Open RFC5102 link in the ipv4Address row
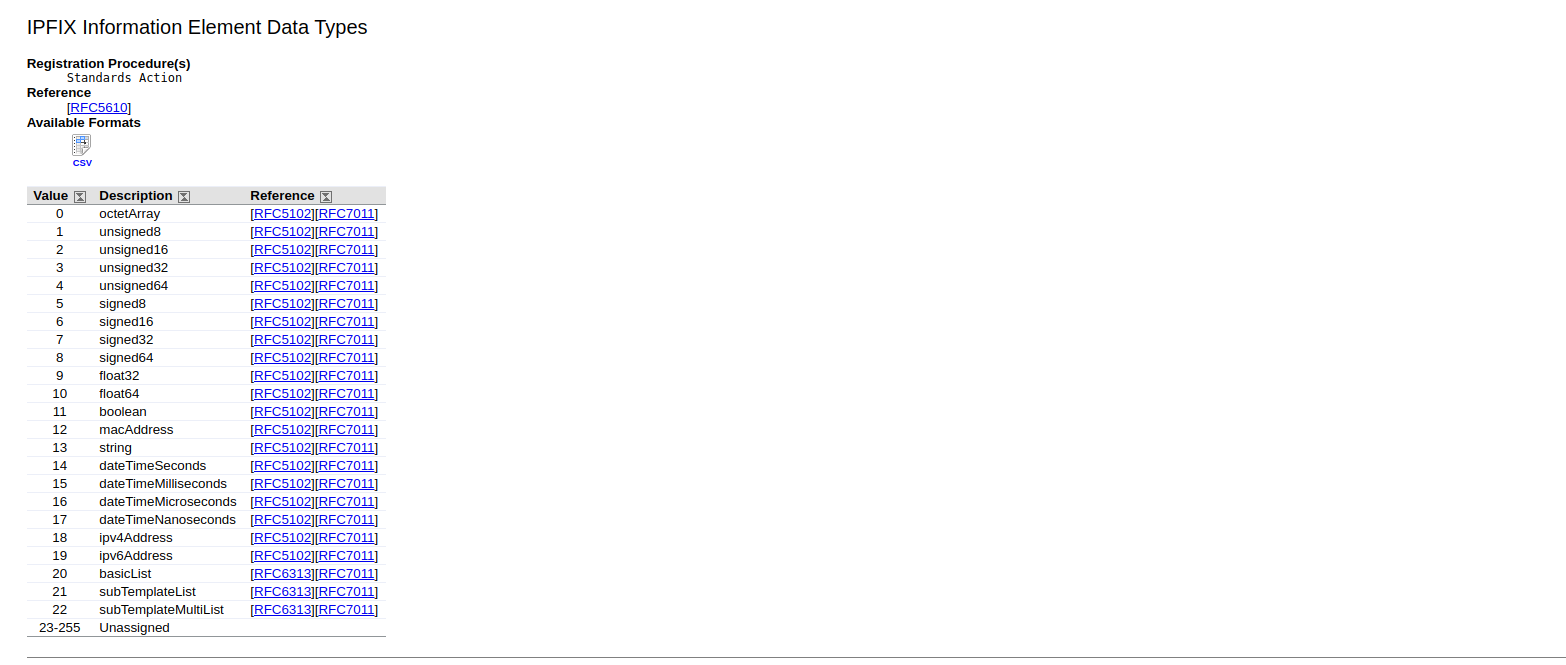The height and width of the screenshot is (665, 1566). (282, 538)
